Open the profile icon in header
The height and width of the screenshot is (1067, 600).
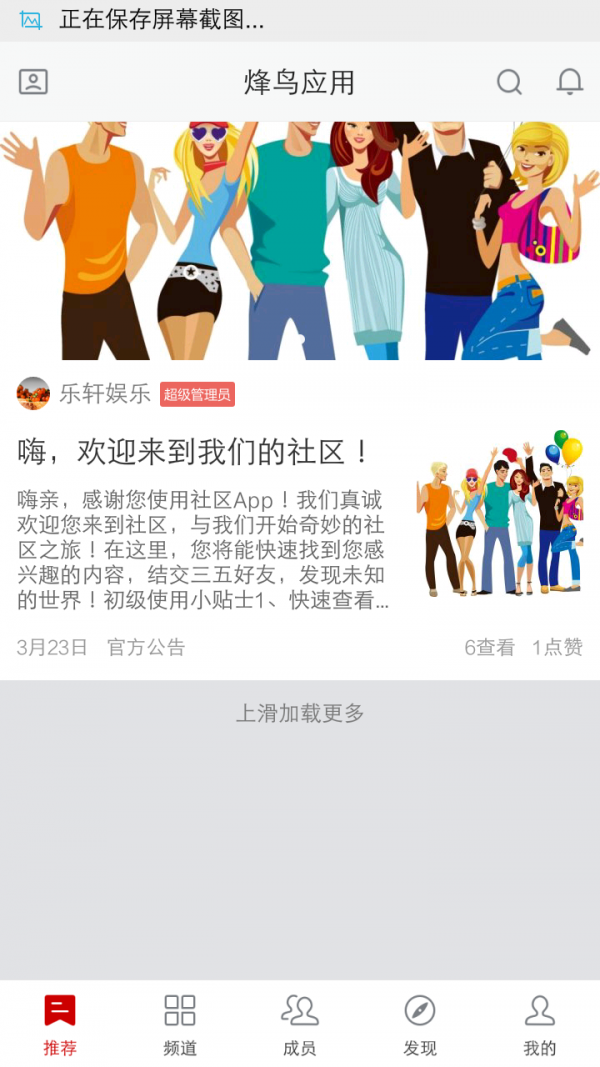(33, 82)
